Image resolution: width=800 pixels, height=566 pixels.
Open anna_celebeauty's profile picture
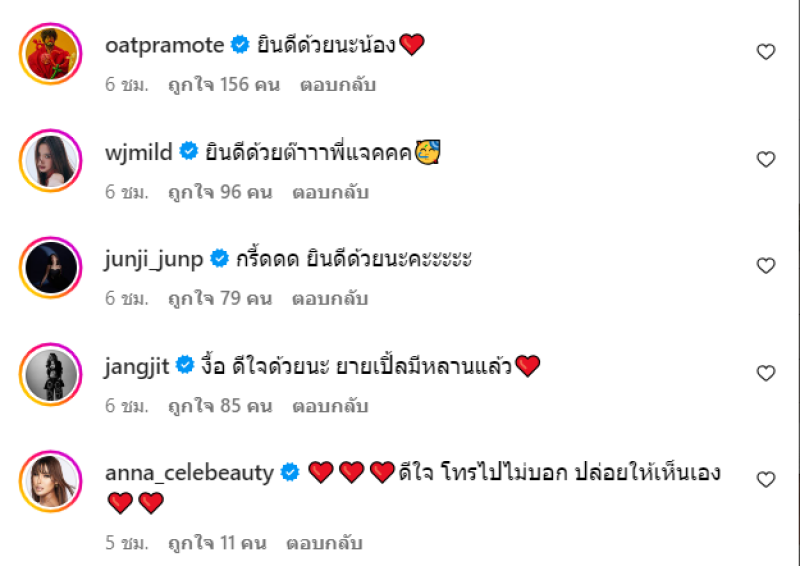click(50, 480)
